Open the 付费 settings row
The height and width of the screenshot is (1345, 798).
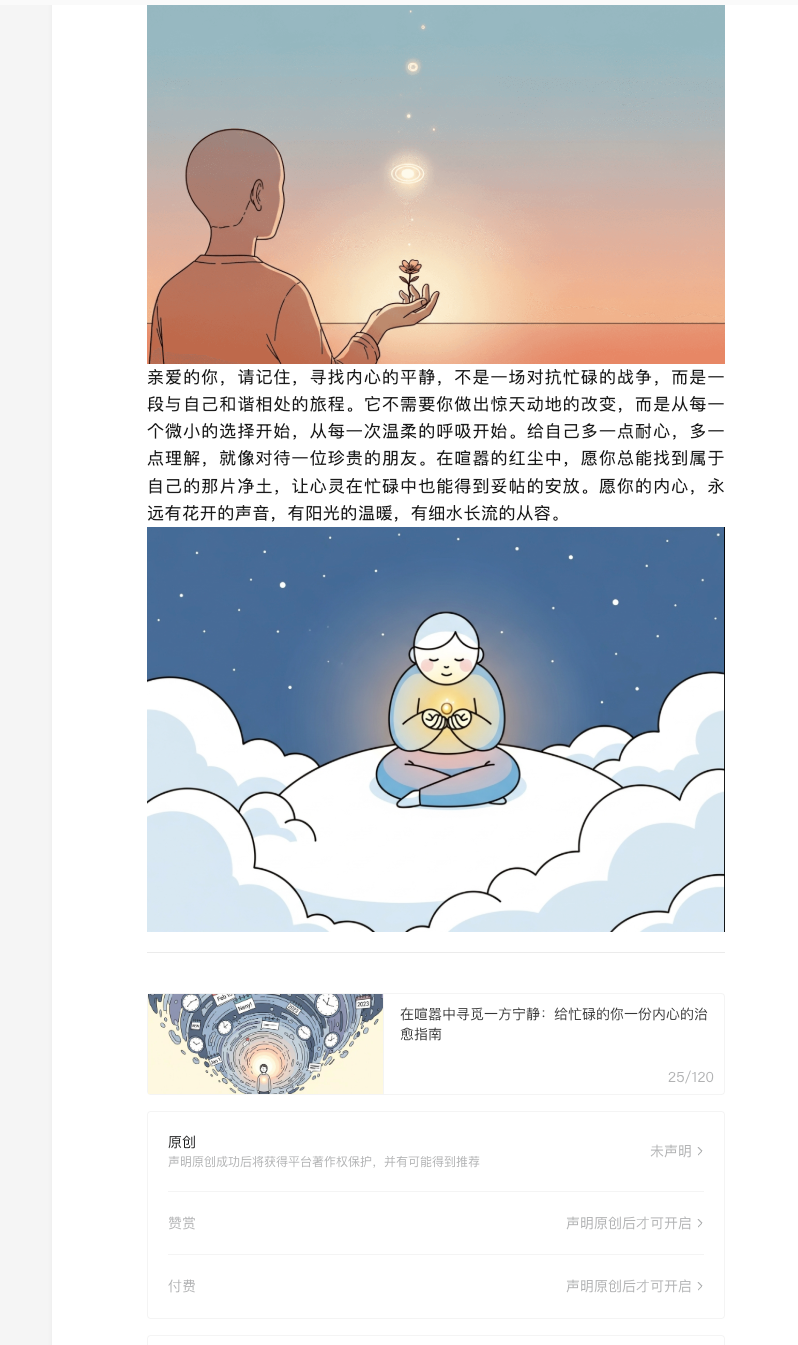coord(435,1286)
